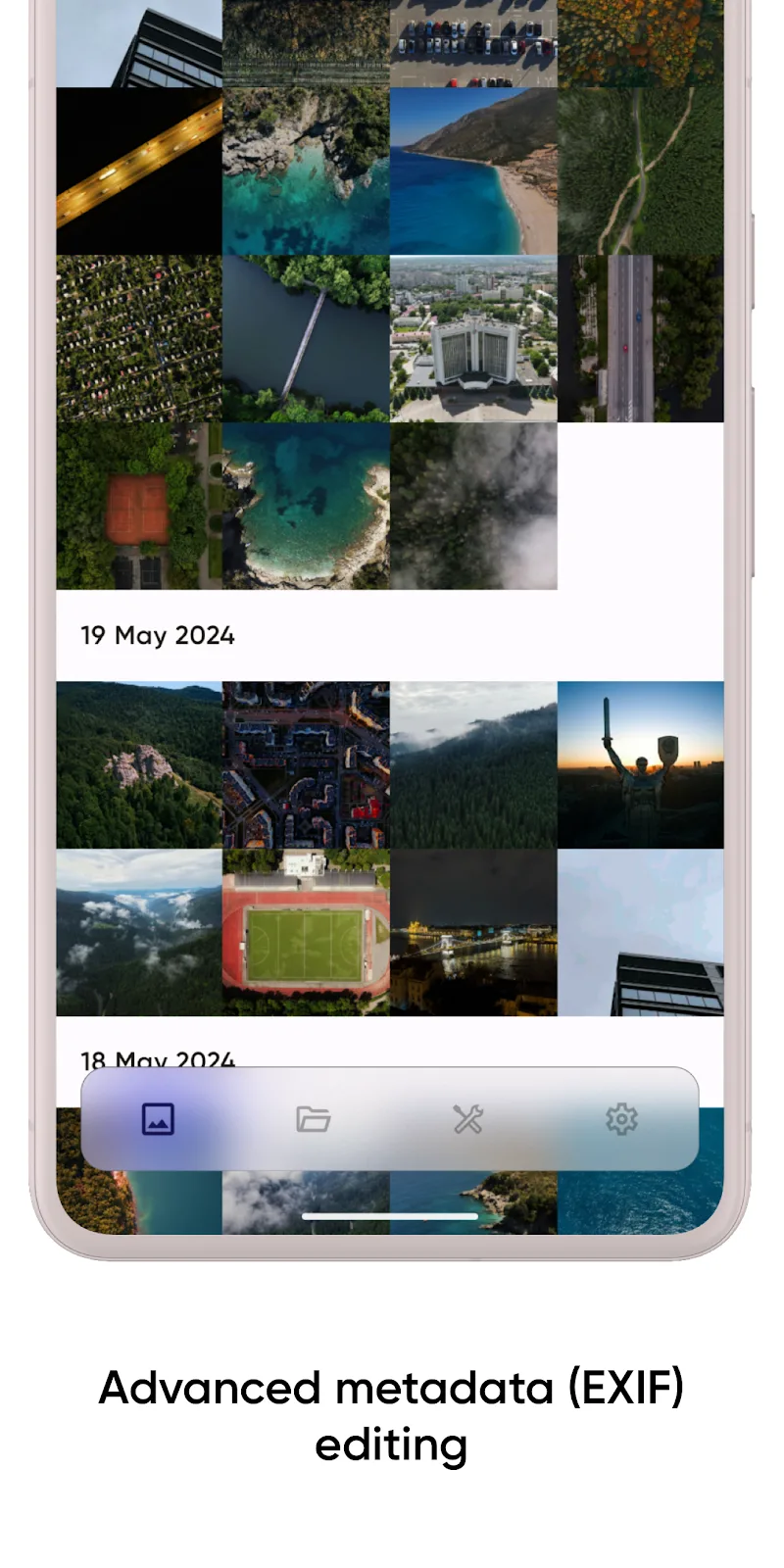The width and height of the screenshot is (784, 1568).
Task: Select the 18 May 2024 date header
Action: point(157,1060)
